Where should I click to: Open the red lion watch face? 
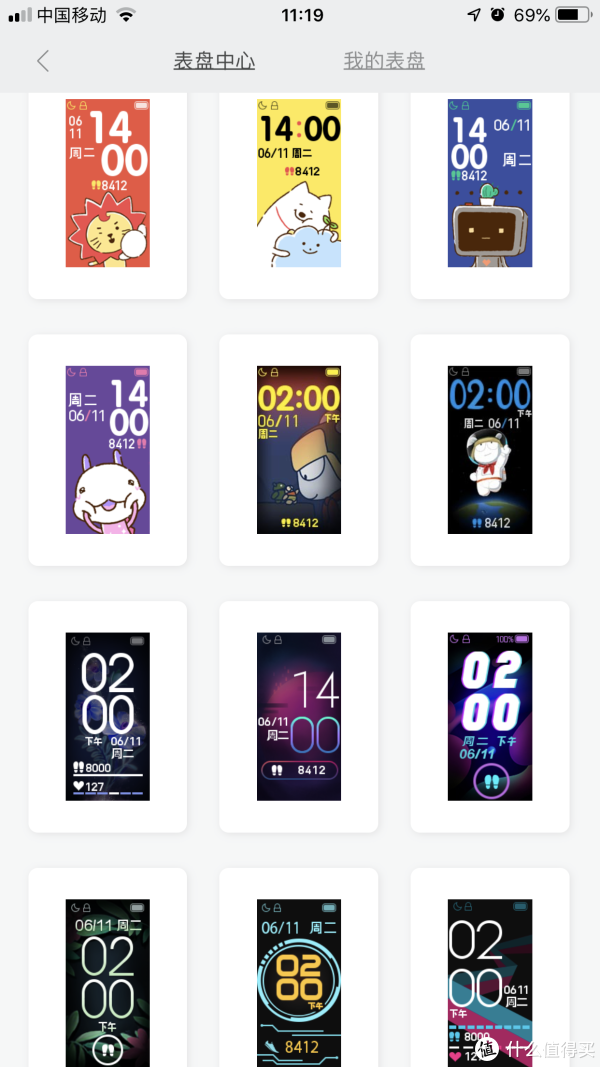point(108,184)
